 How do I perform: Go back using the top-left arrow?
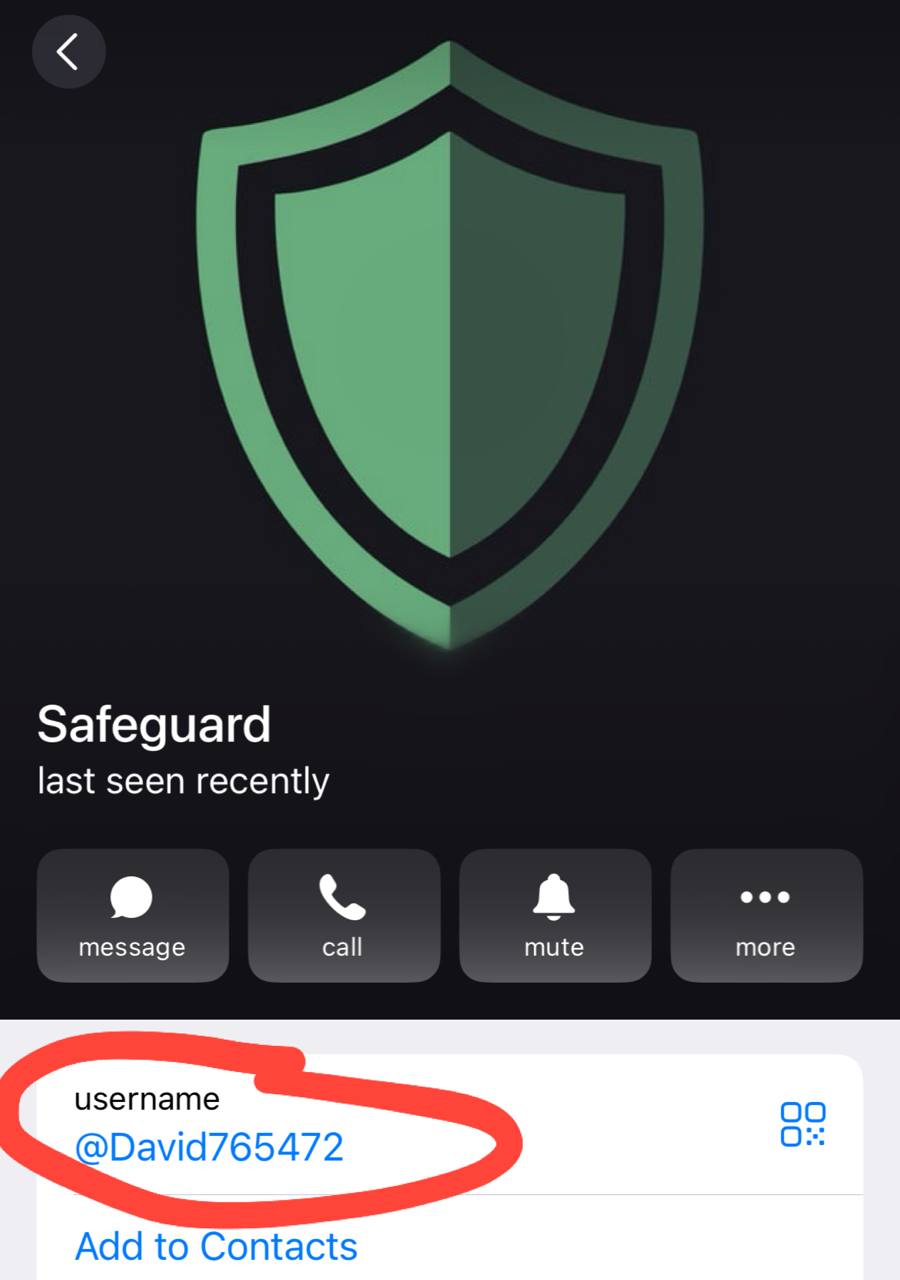[x=68, y=51]
